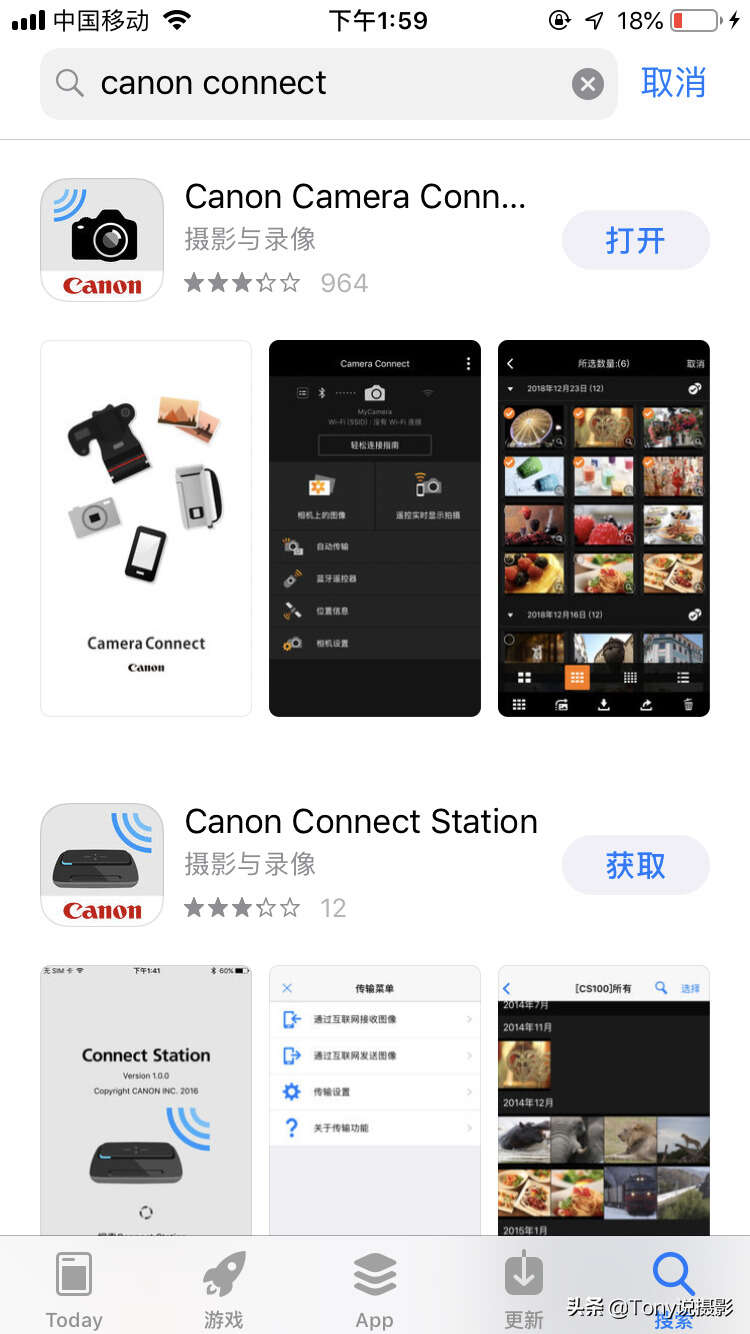View Connect Station CS100 gallery screenshot
This screenshot has width=750, height=1334.
coord(603,1098)
